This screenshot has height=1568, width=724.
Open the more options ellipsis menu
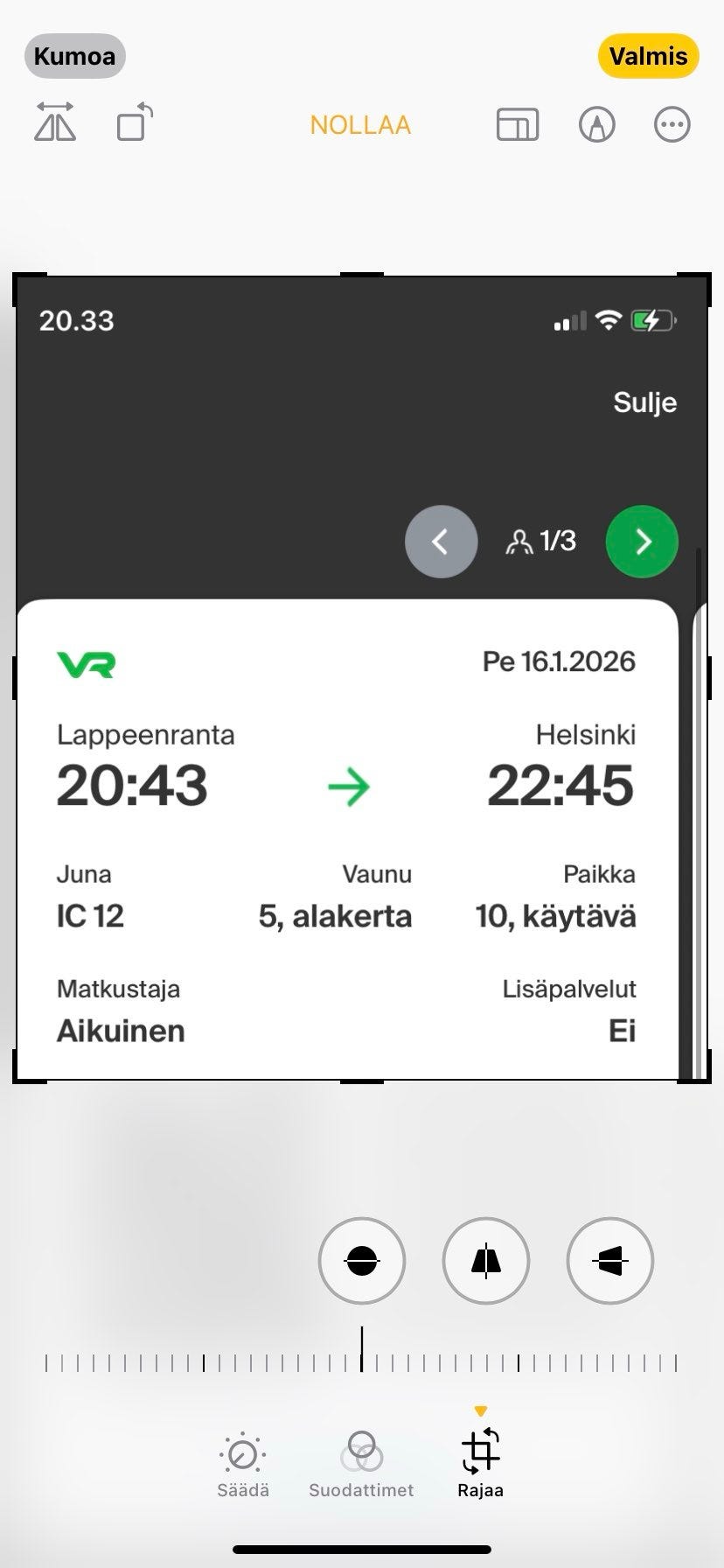(671, 123)
